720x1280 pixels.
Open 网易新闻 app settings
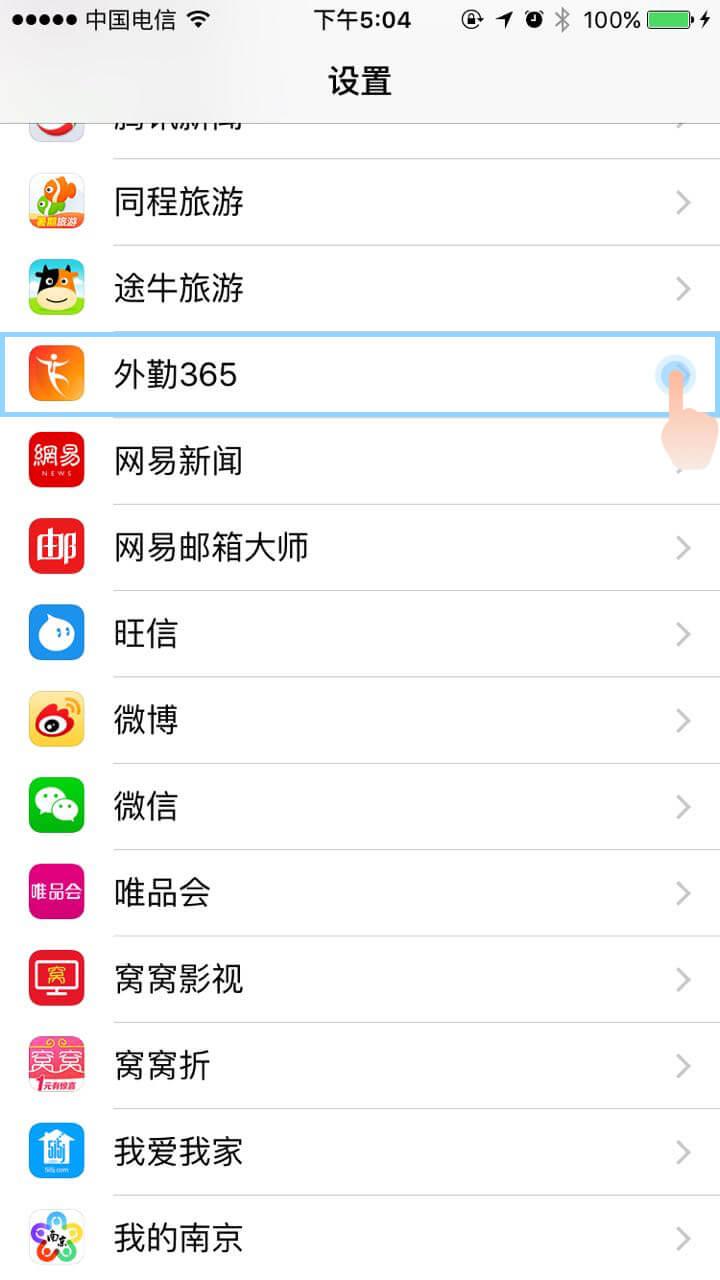pos(360,461)
